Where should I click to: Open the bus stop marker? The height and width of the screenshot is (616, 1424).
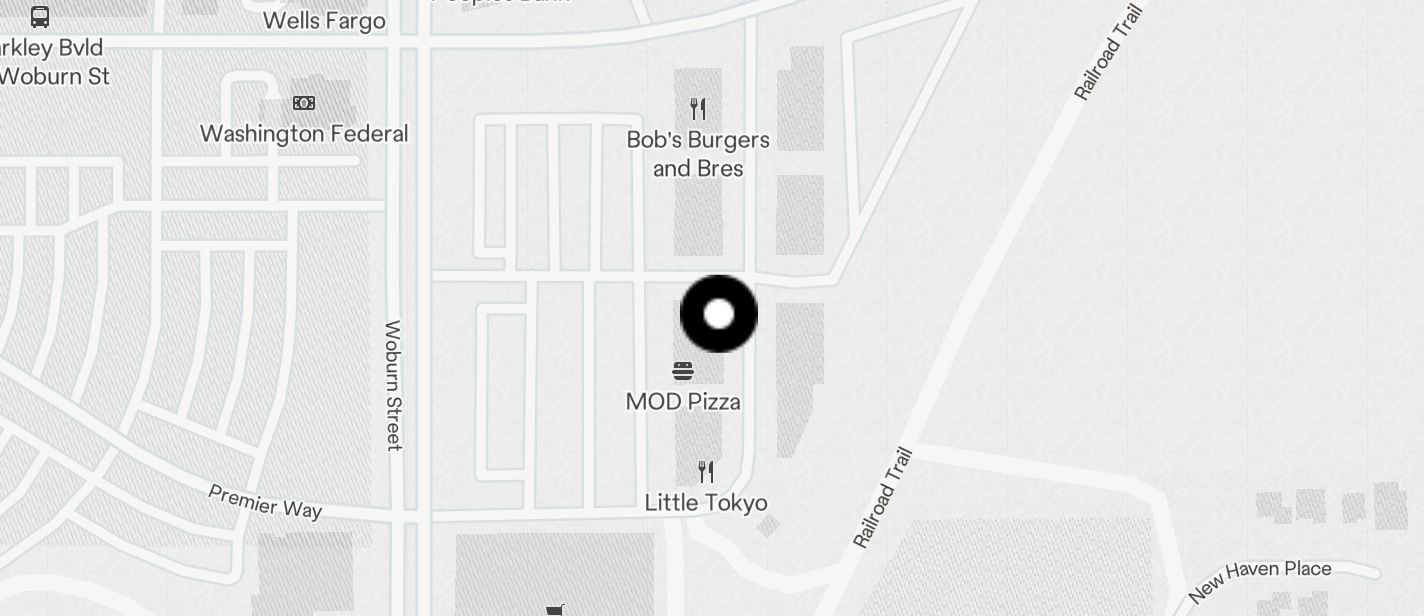pyautogui.click(x=40, y=16)
